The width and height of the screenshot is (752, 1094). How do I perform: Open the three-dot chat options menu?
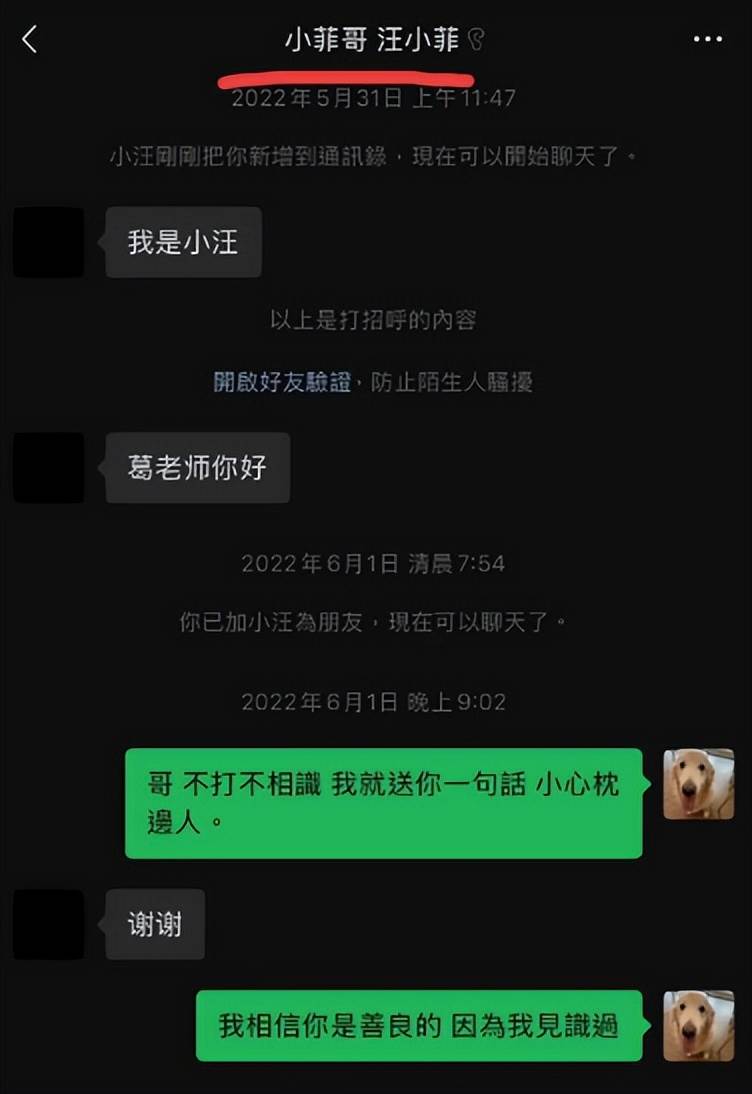click(x=707, y=40)
